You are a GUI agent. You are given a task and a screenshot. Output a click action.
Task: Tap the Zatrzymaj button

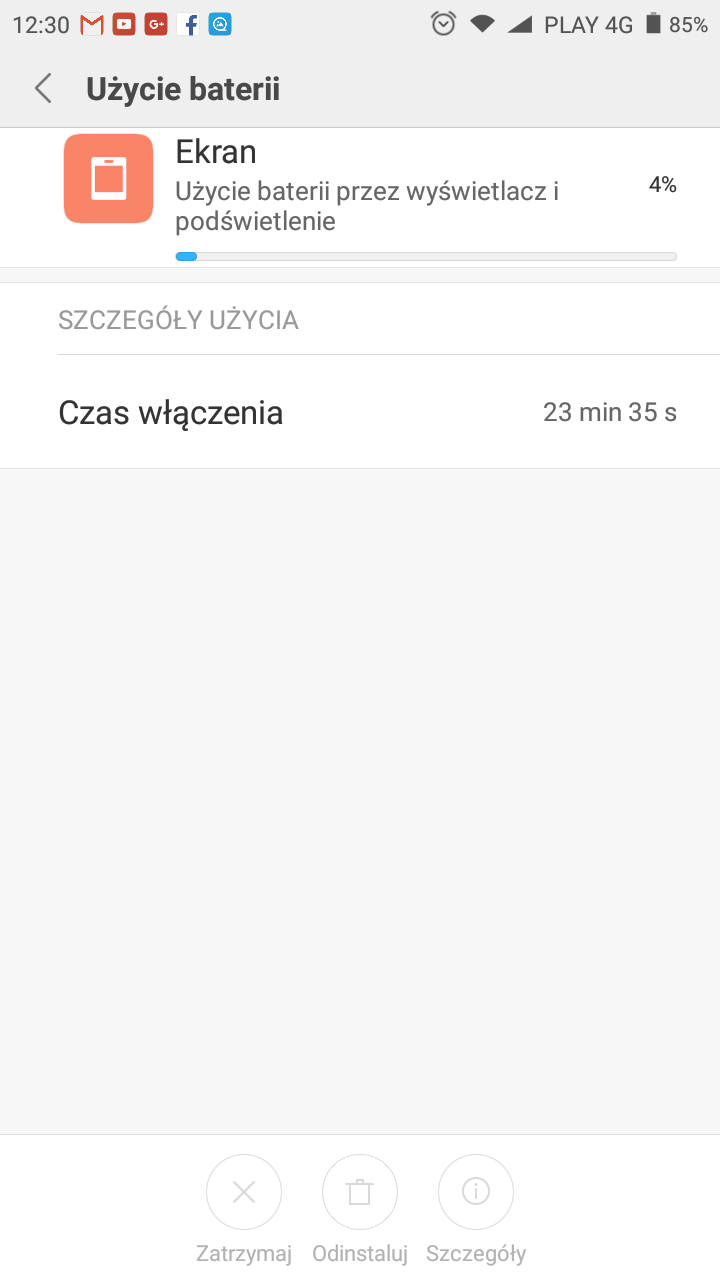tap(244, 1192)
